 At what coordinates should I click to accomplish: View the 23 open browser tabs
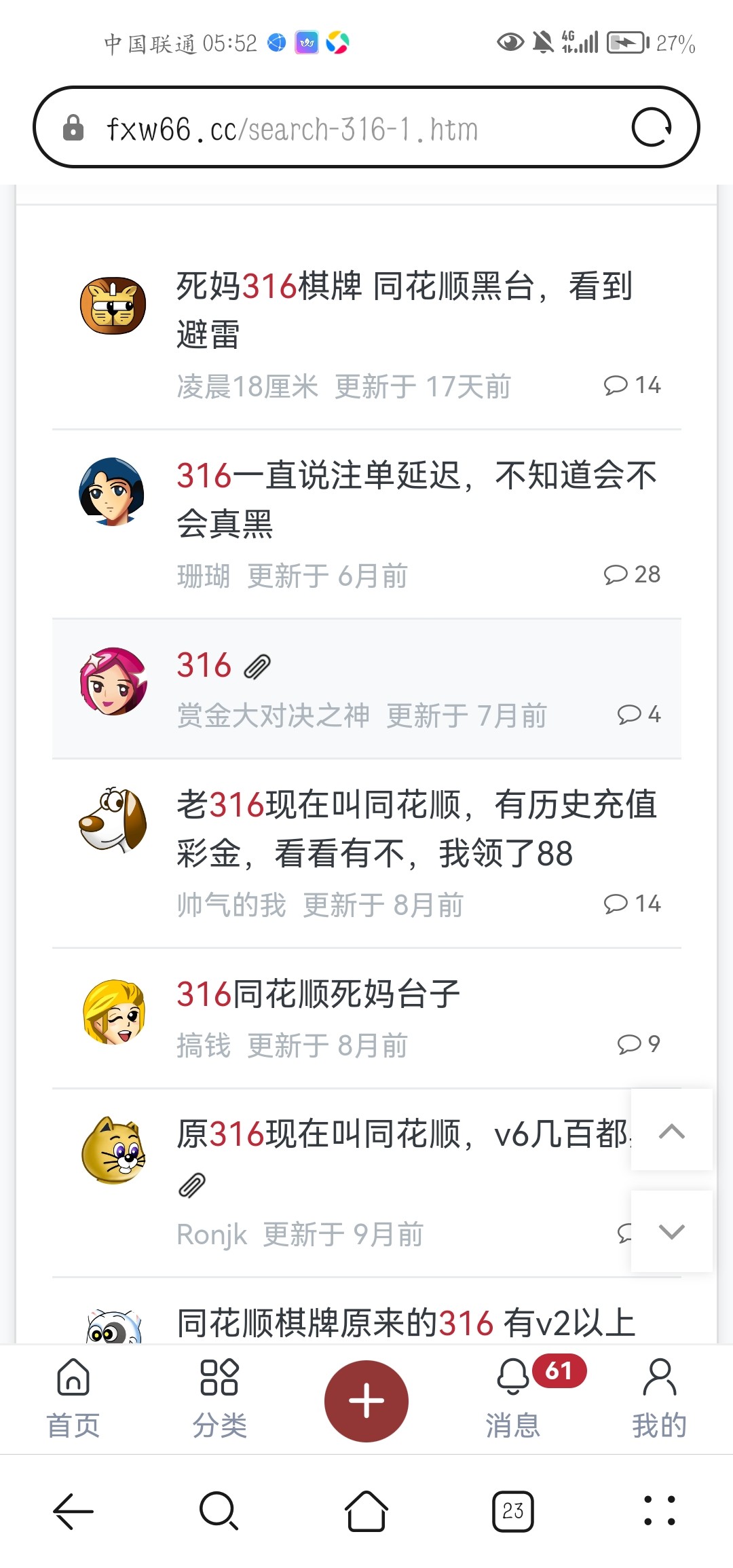coord(513,1512)
